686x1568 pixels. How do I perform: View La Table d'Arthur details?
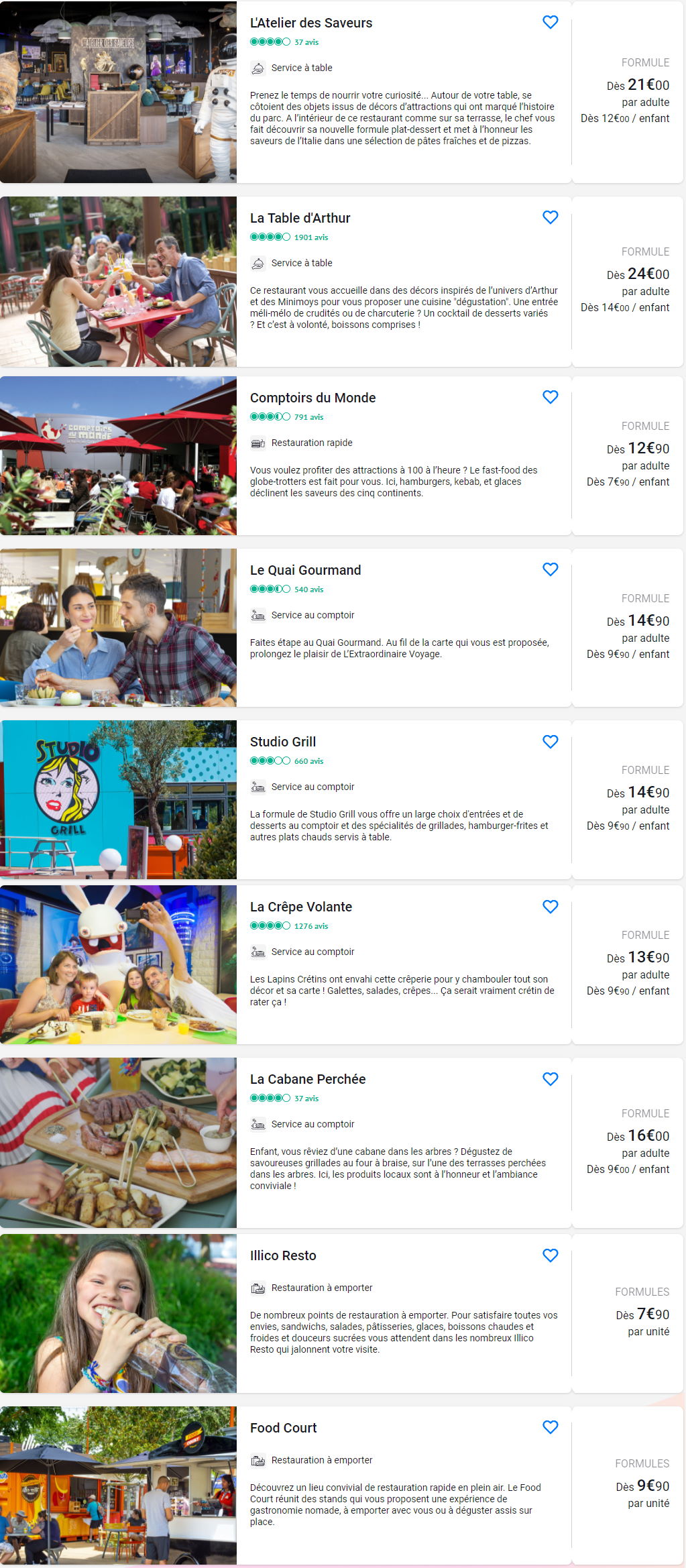pos(300,218)
